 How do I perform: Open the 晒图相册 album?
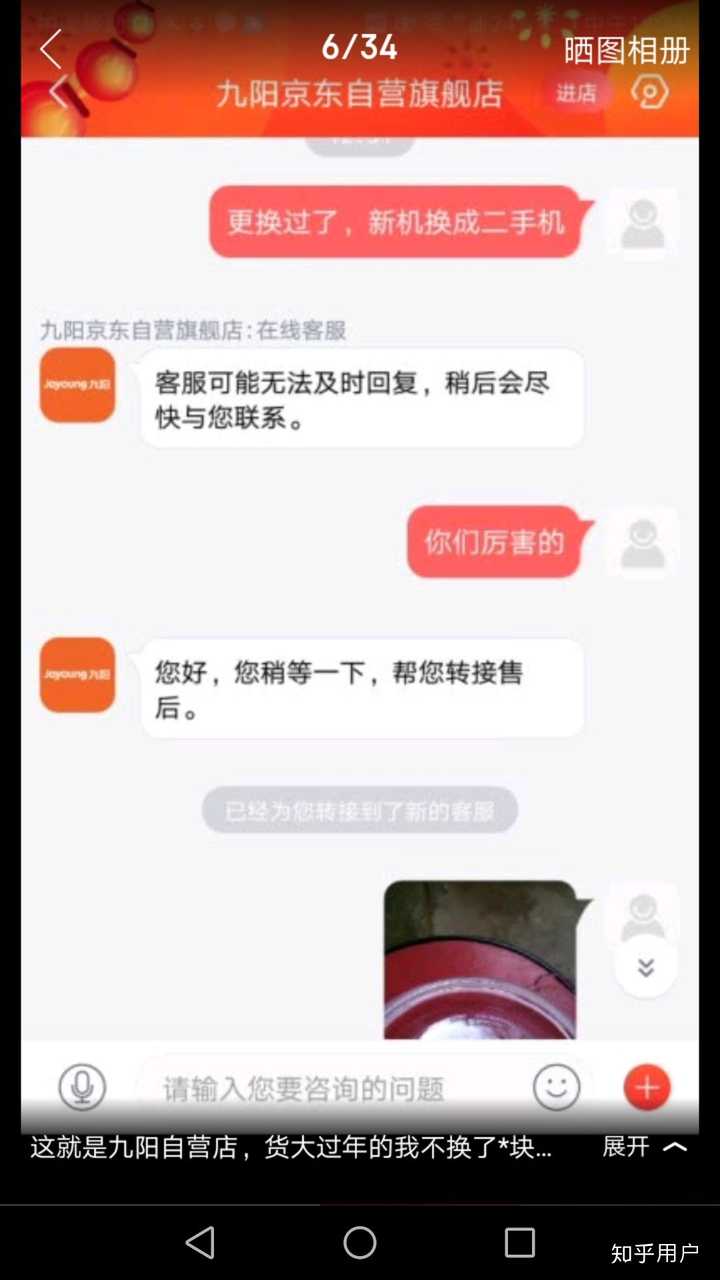626,50
